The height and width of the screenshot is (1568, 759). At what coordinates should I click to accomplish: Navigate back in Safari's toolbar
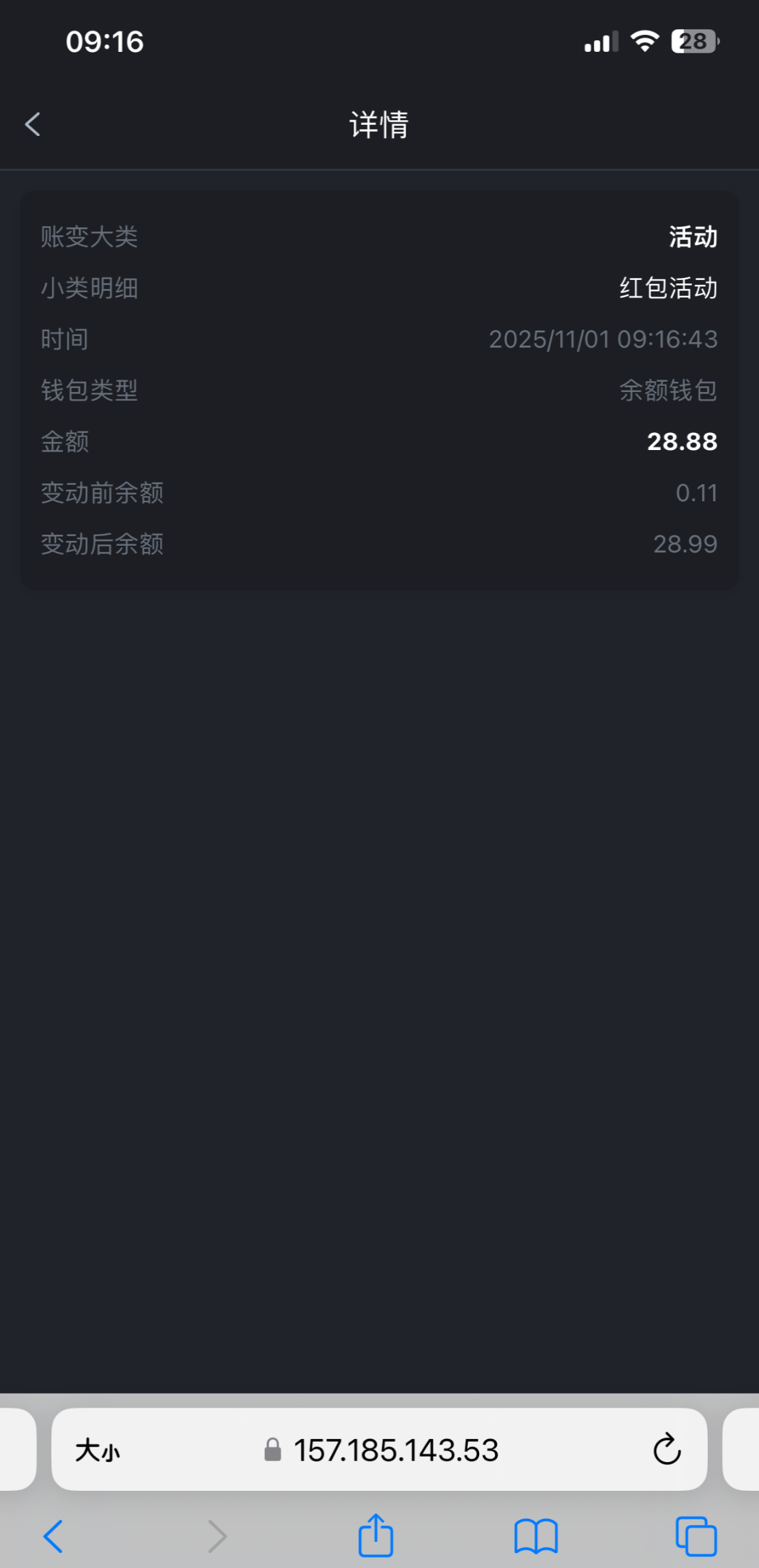[x=53, y=1537]
